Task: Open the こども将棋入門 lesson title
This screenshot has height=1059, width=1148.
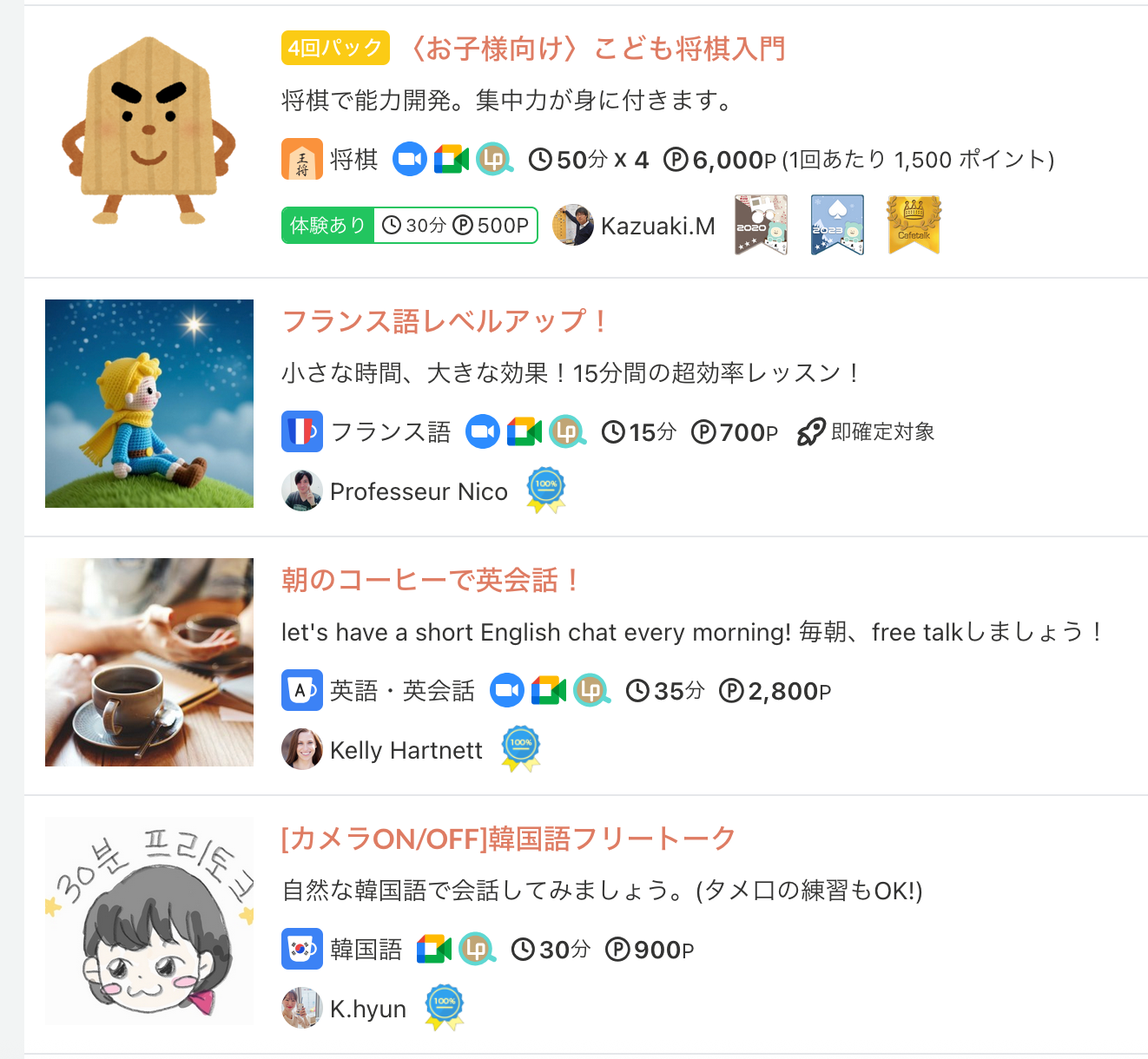Action: [597, 49]
